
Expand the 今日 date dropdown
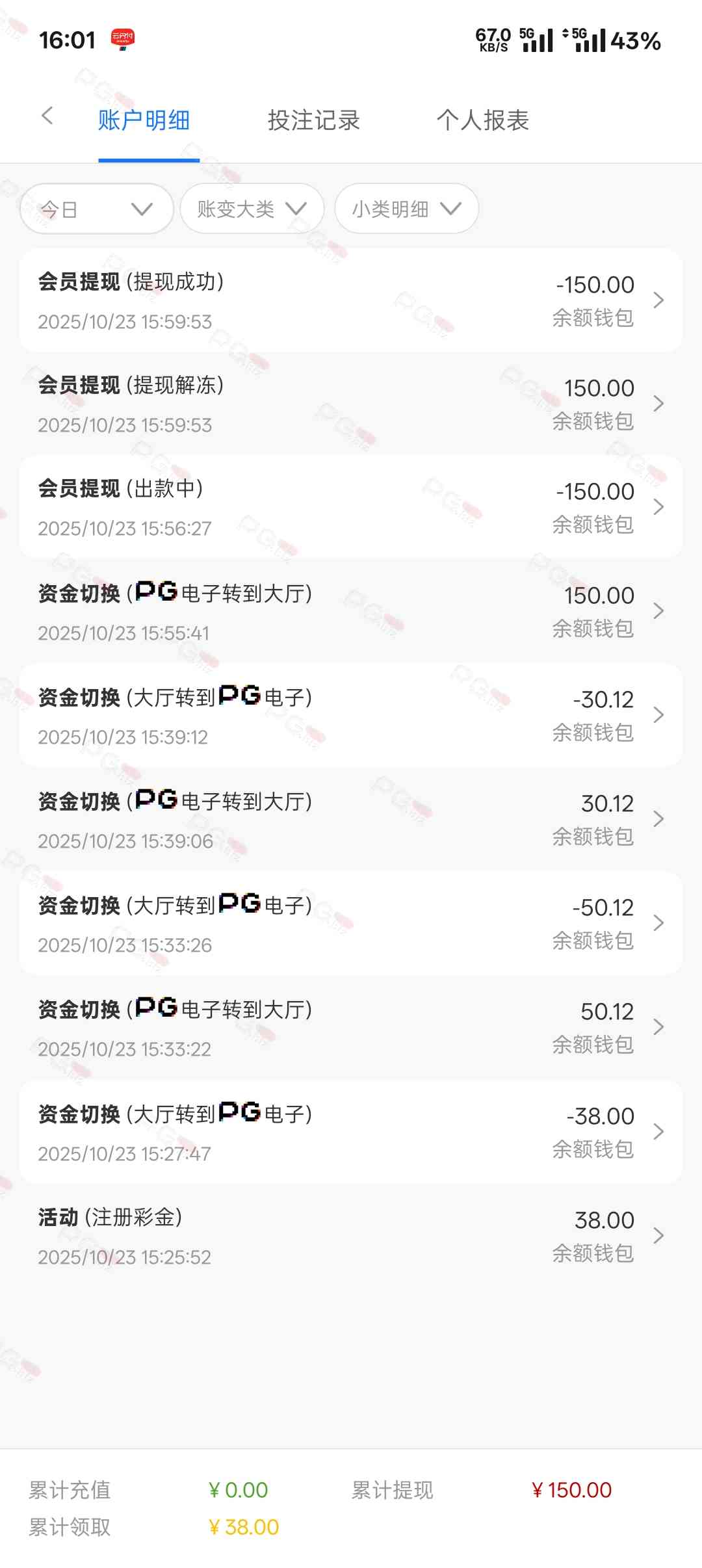coord(96,209)
